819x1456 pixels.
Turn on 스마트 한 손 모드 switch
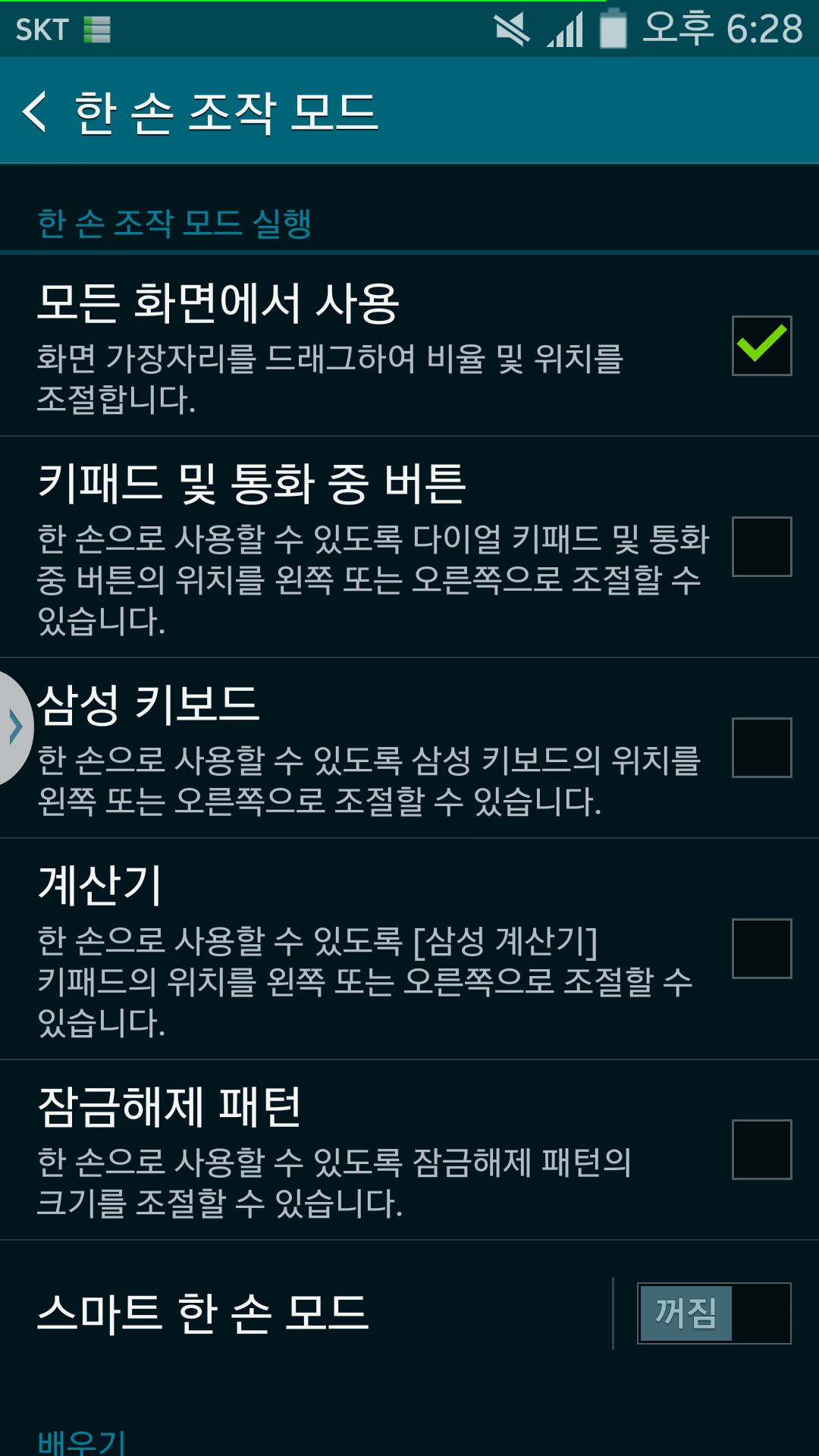(x=714, y=1313)
